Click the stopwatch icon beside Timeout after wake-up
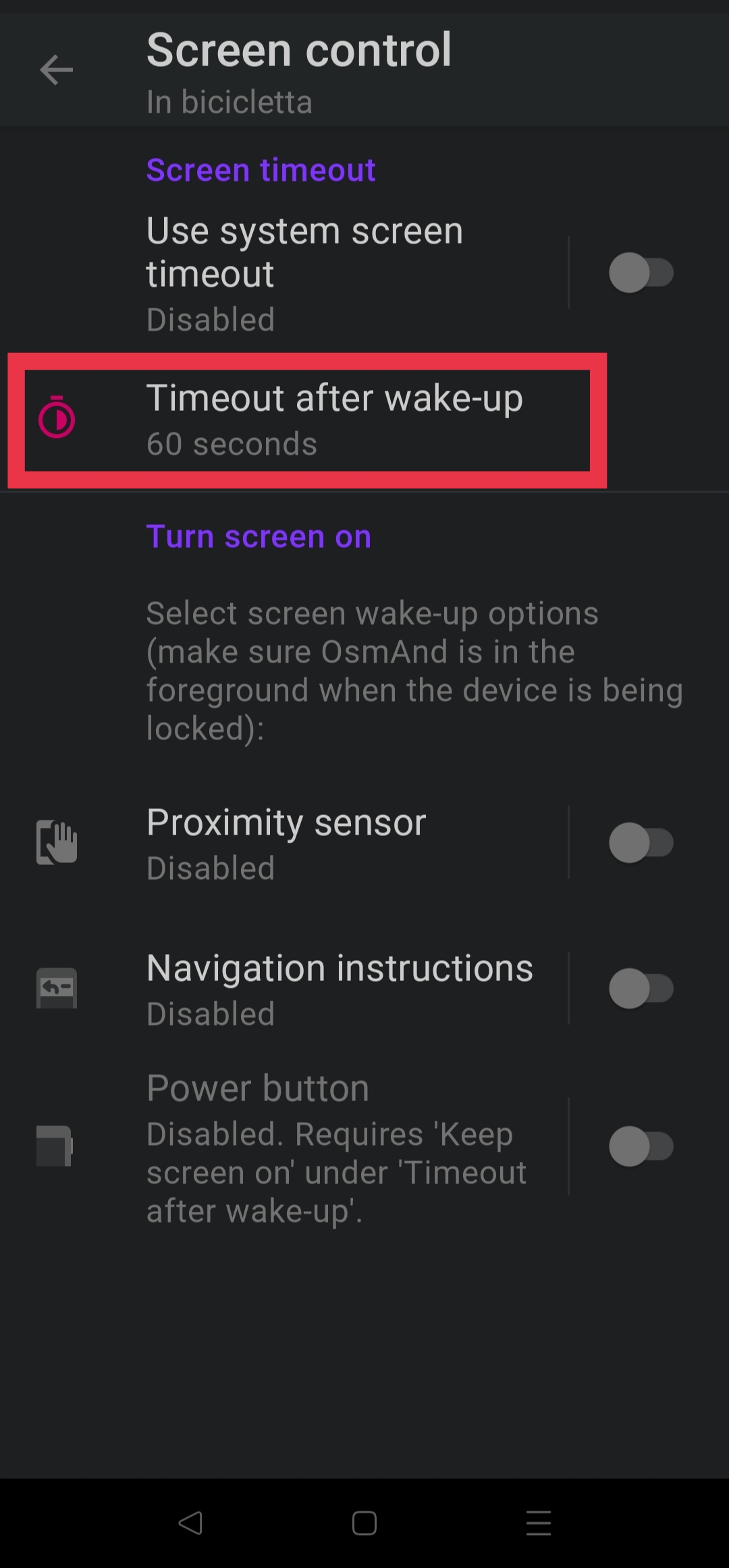This screenshot has width=729, height=1568. pyautogui.click(x=57, y=420)
